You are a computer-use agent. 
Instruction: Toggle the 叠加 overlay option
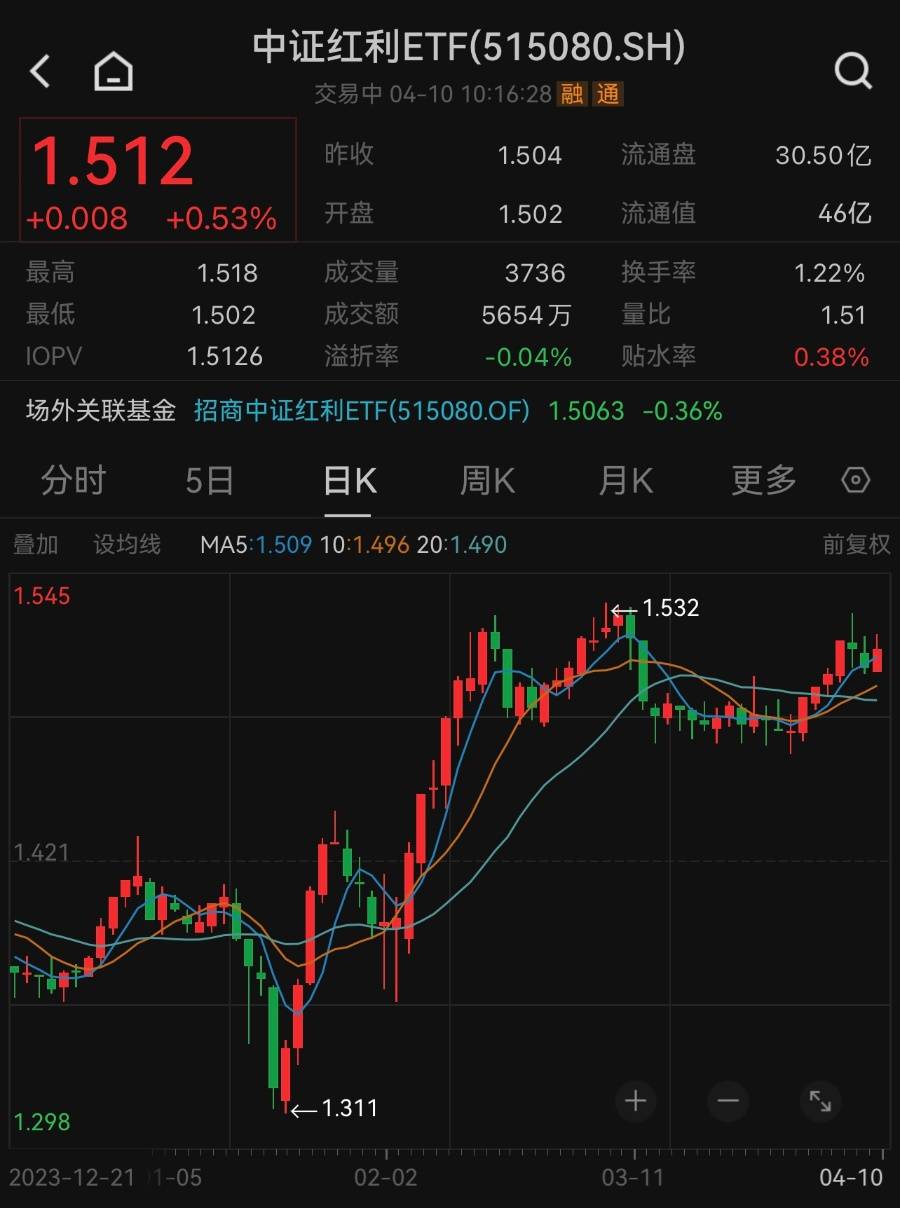tap(36, 544)
